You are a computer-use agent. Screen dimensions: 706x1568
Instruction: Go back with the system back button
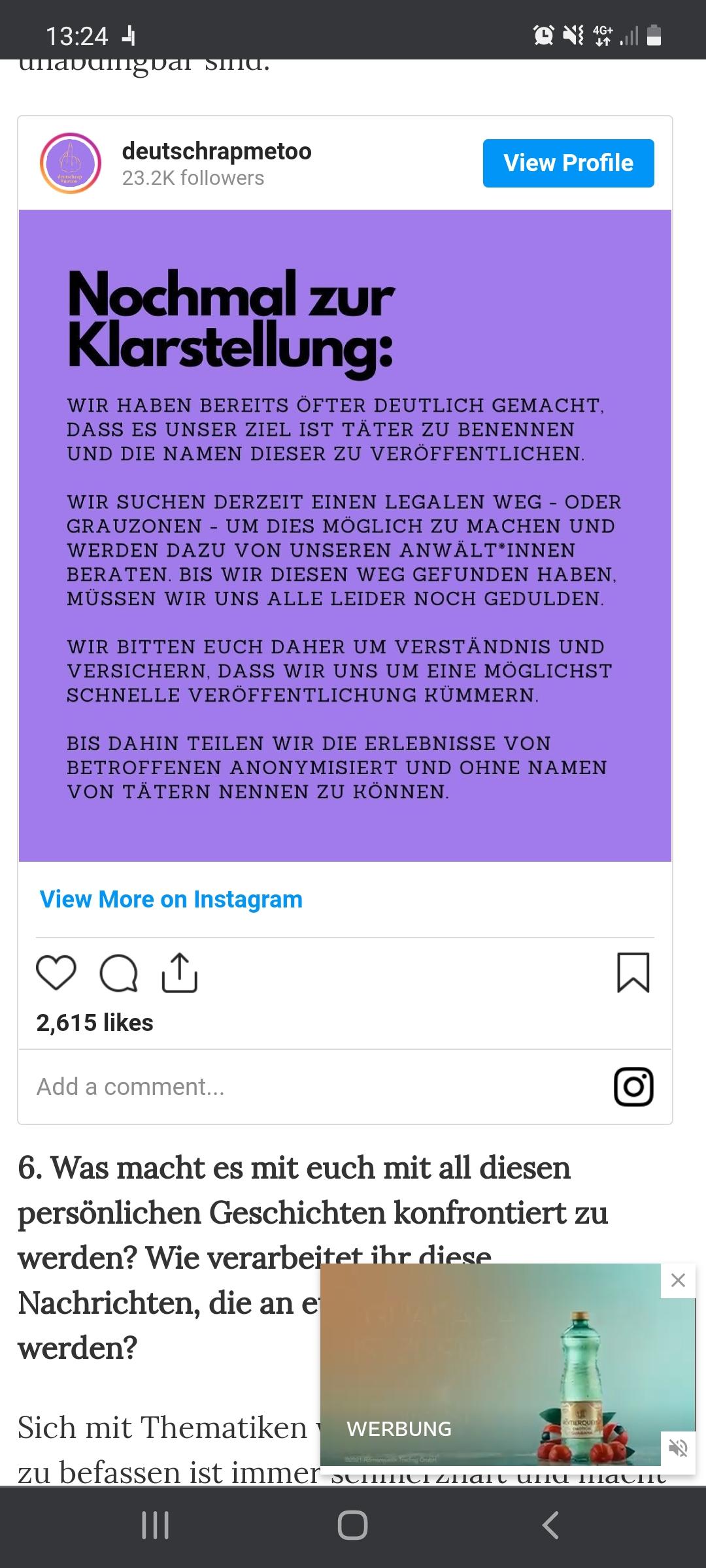[550, 1526]
